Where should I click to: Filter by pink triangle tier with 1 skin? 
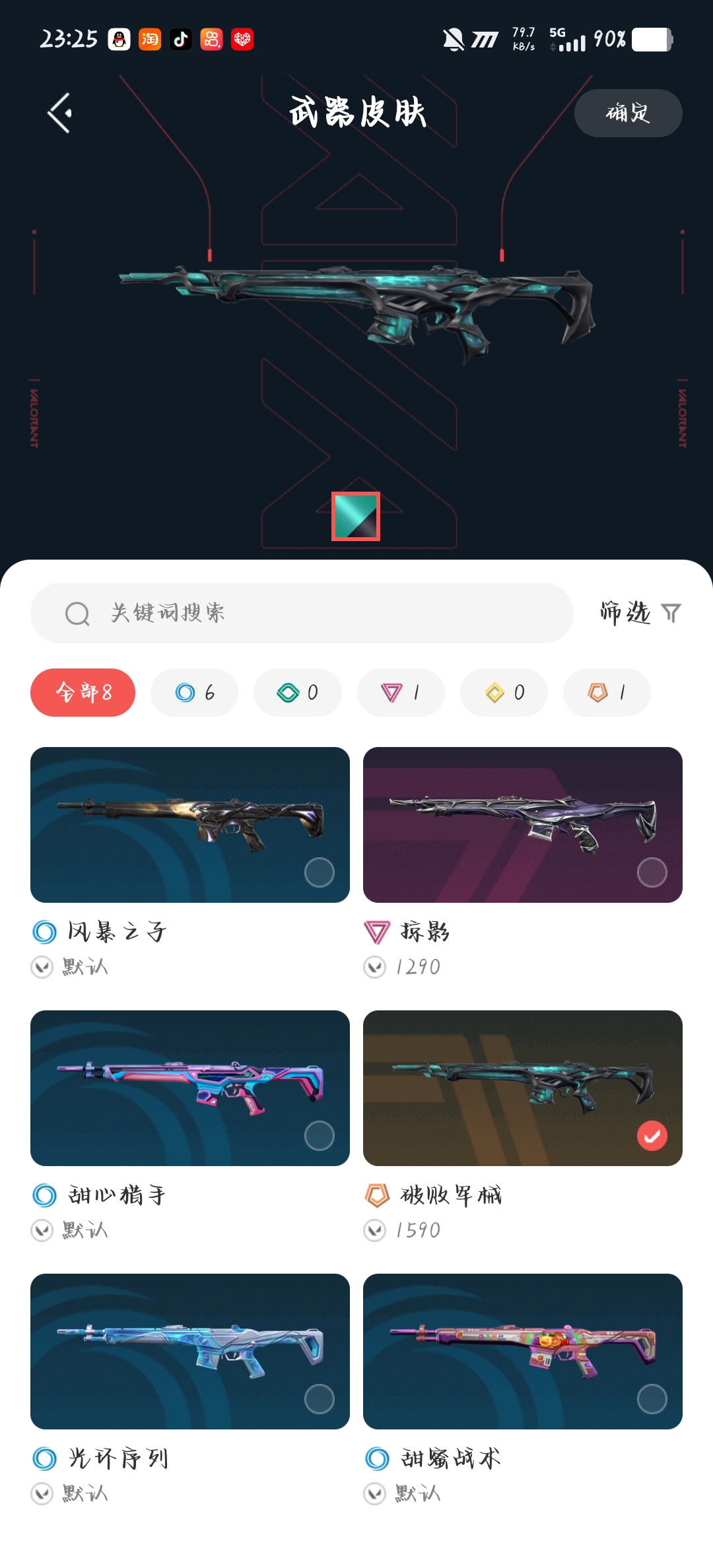pyautogui.click(x=401, y=692)
